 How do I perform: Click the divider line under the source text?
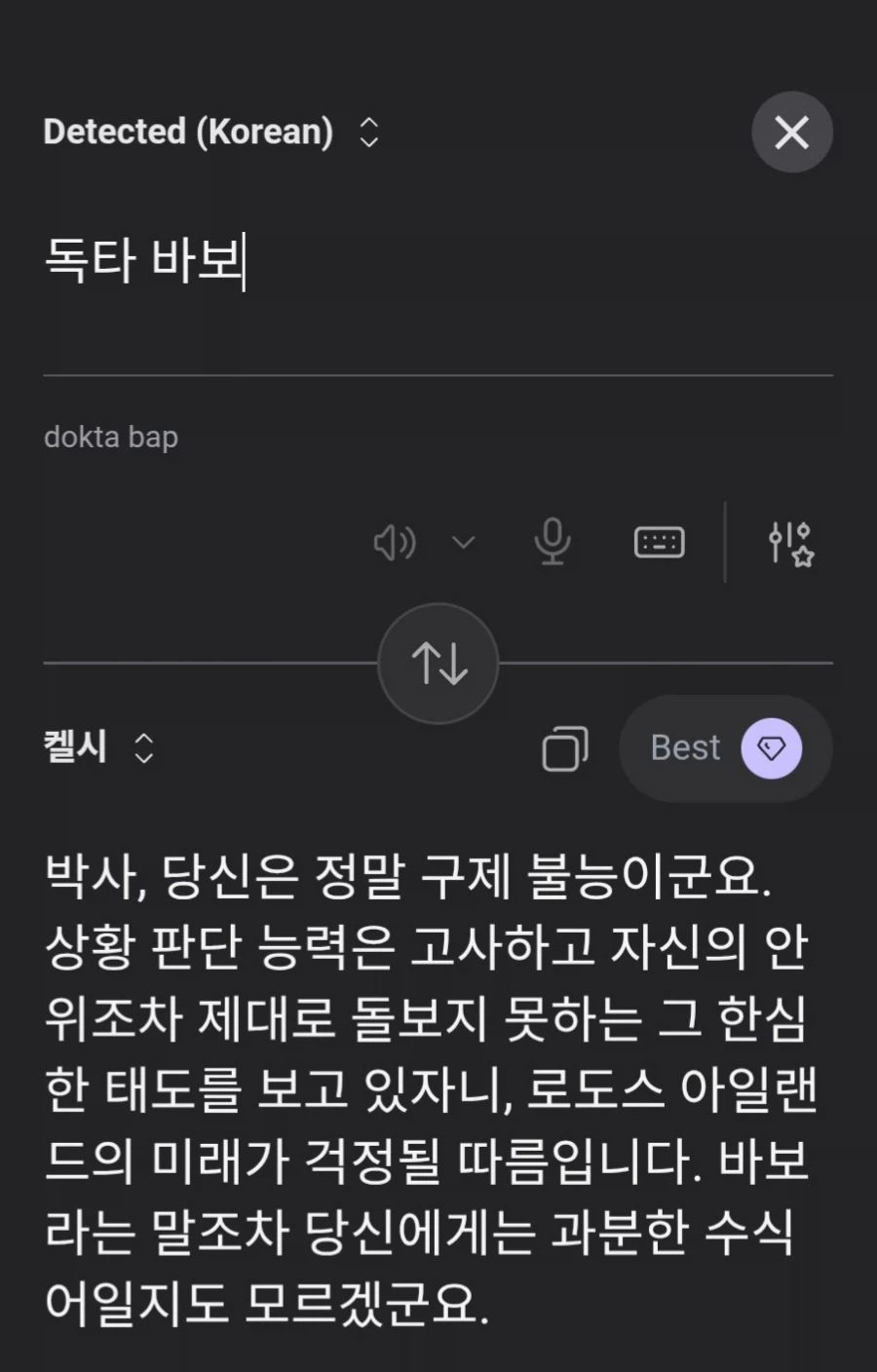(x=438, y=371)
